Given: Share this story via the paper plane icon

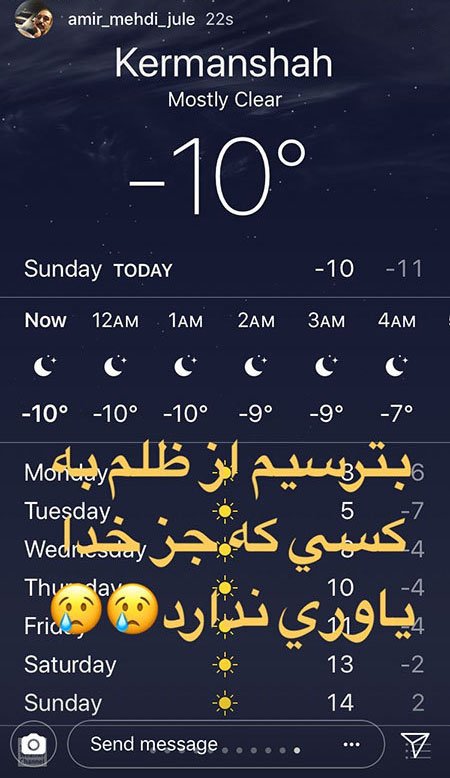Looking at the screenshot, I should [x=415, y=744].
